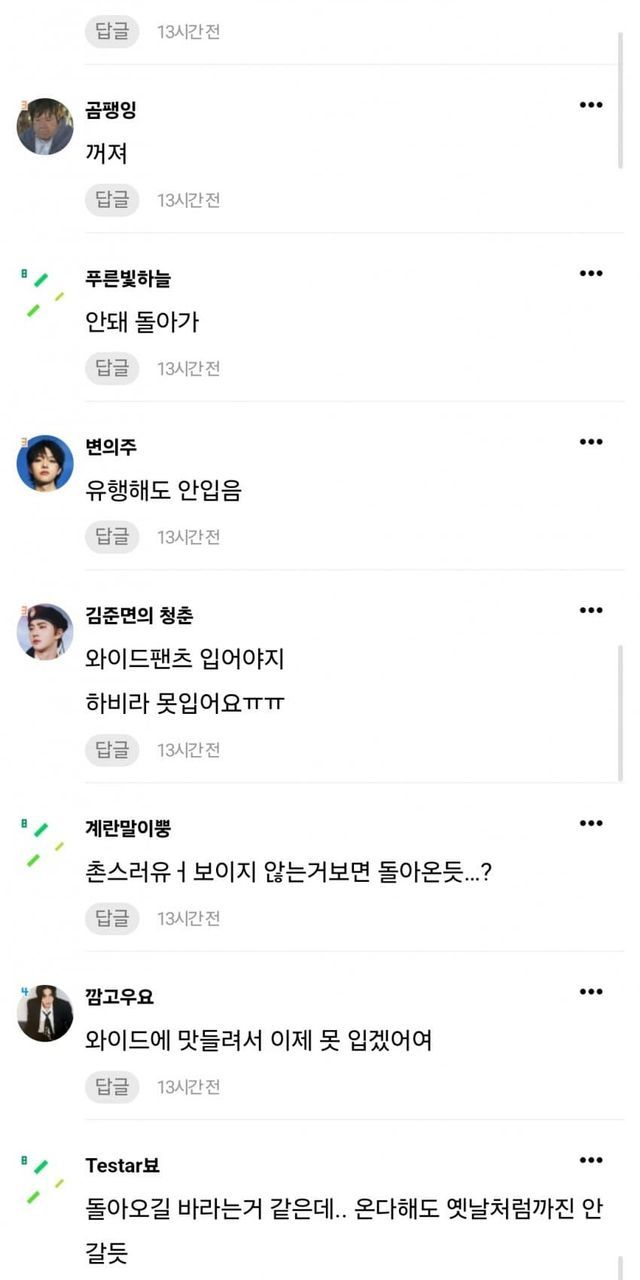
Task: Tap the 답글 button on the topmost comment
Action: [x=112, y=31]
